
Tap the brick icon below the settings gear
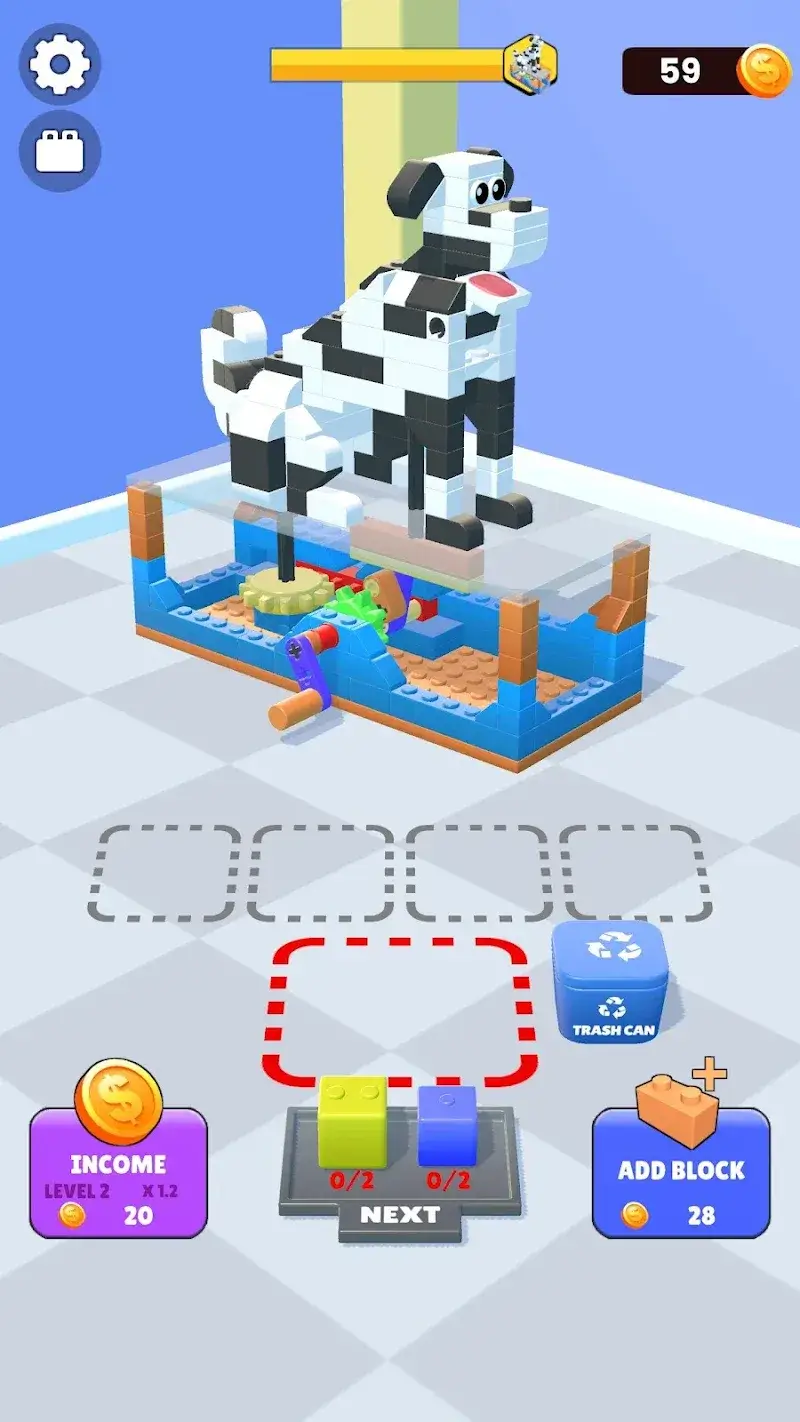pos(60,152)
